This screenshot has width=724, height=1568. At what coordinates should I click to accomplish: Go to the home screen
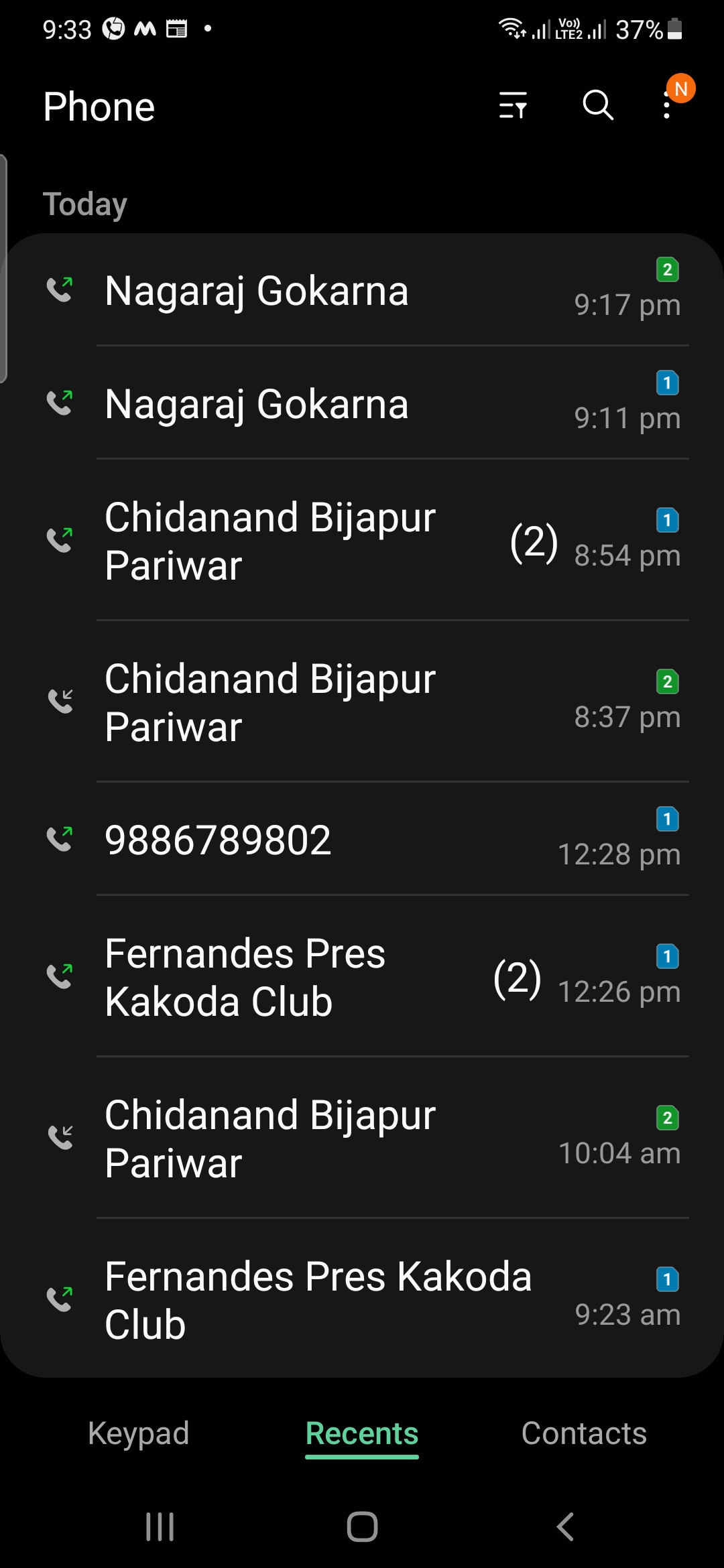click(362, 1527)
